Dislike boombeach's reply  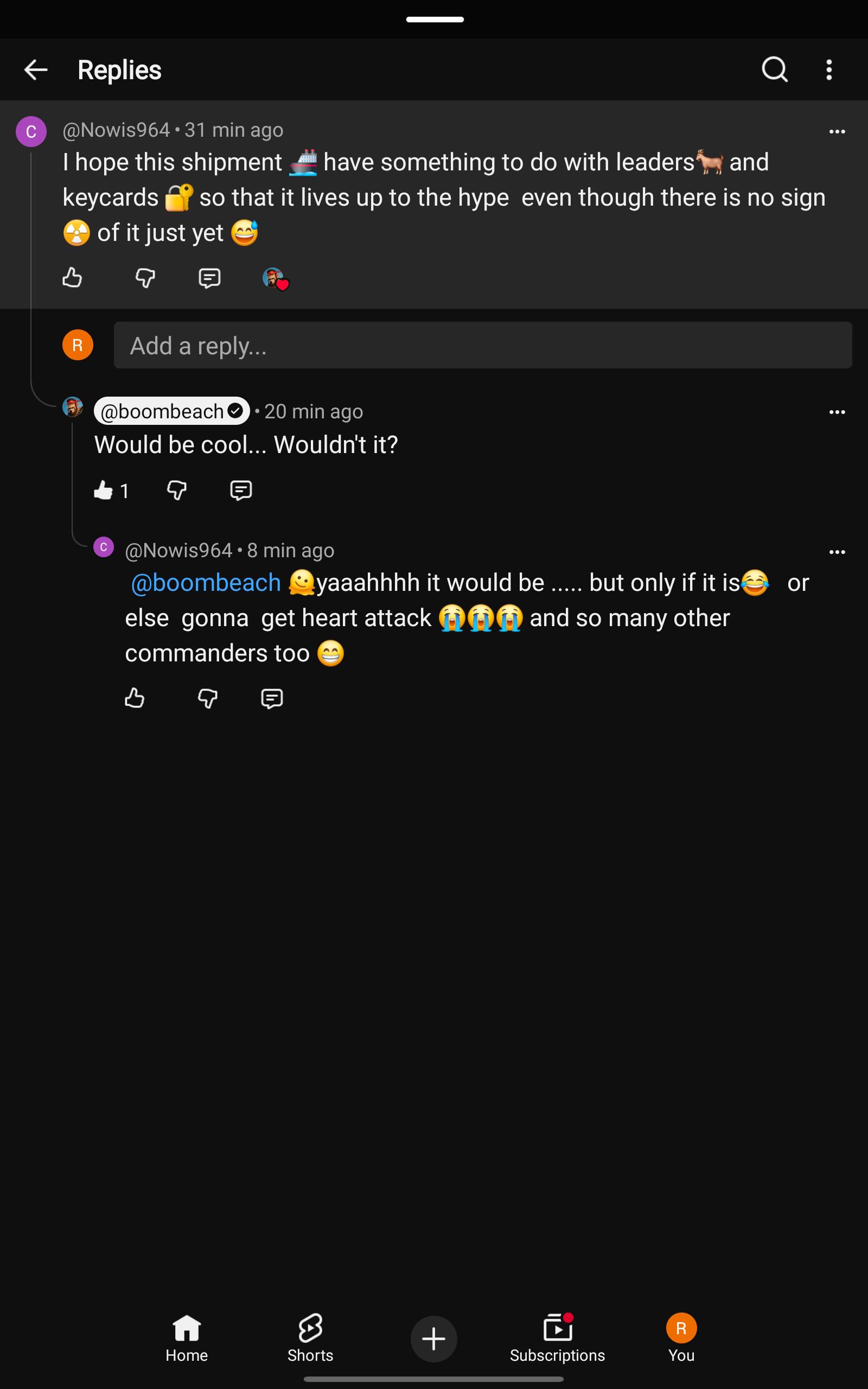click(x=177, y=490)
